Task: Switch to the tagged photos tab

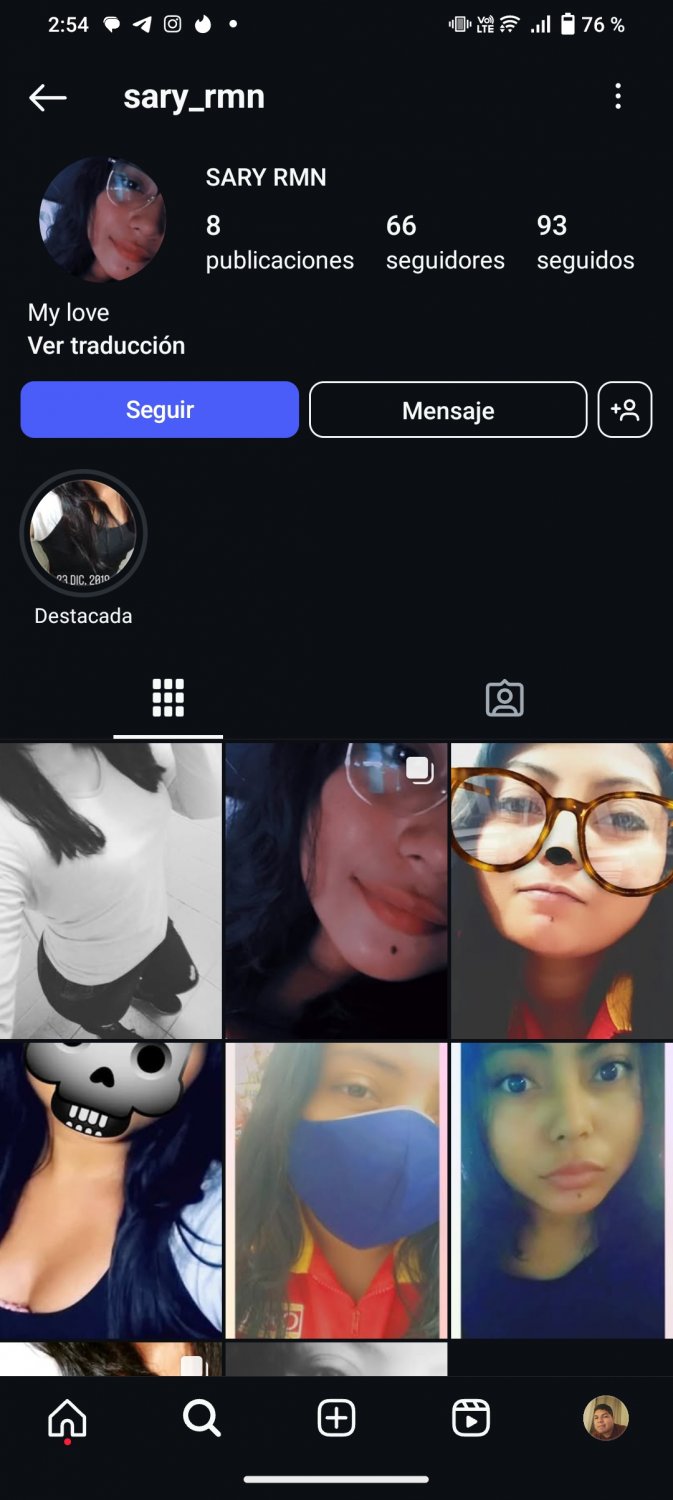Action: click(x=504, y=698)
